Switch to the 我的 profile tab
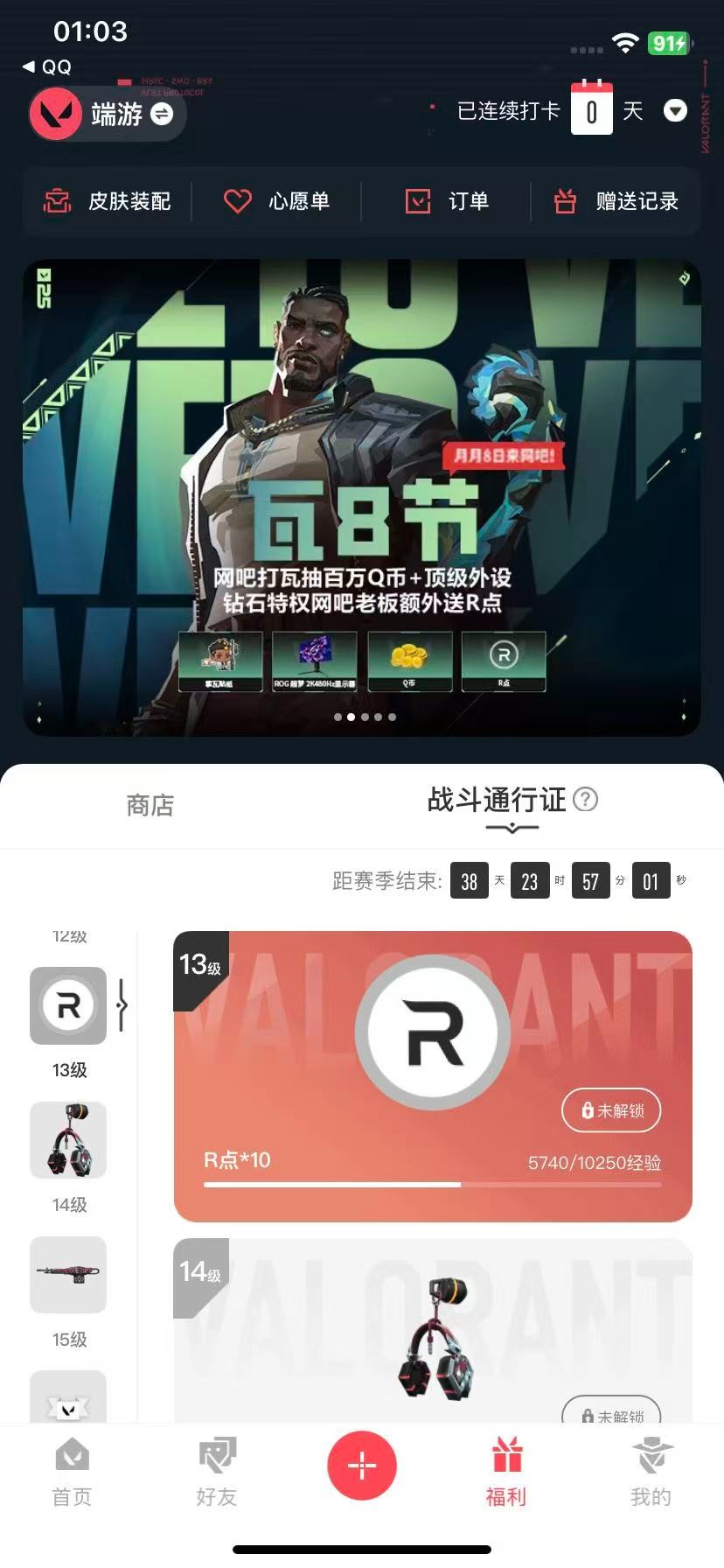This screenshot has width=724, height=1568. [651, 1472]
